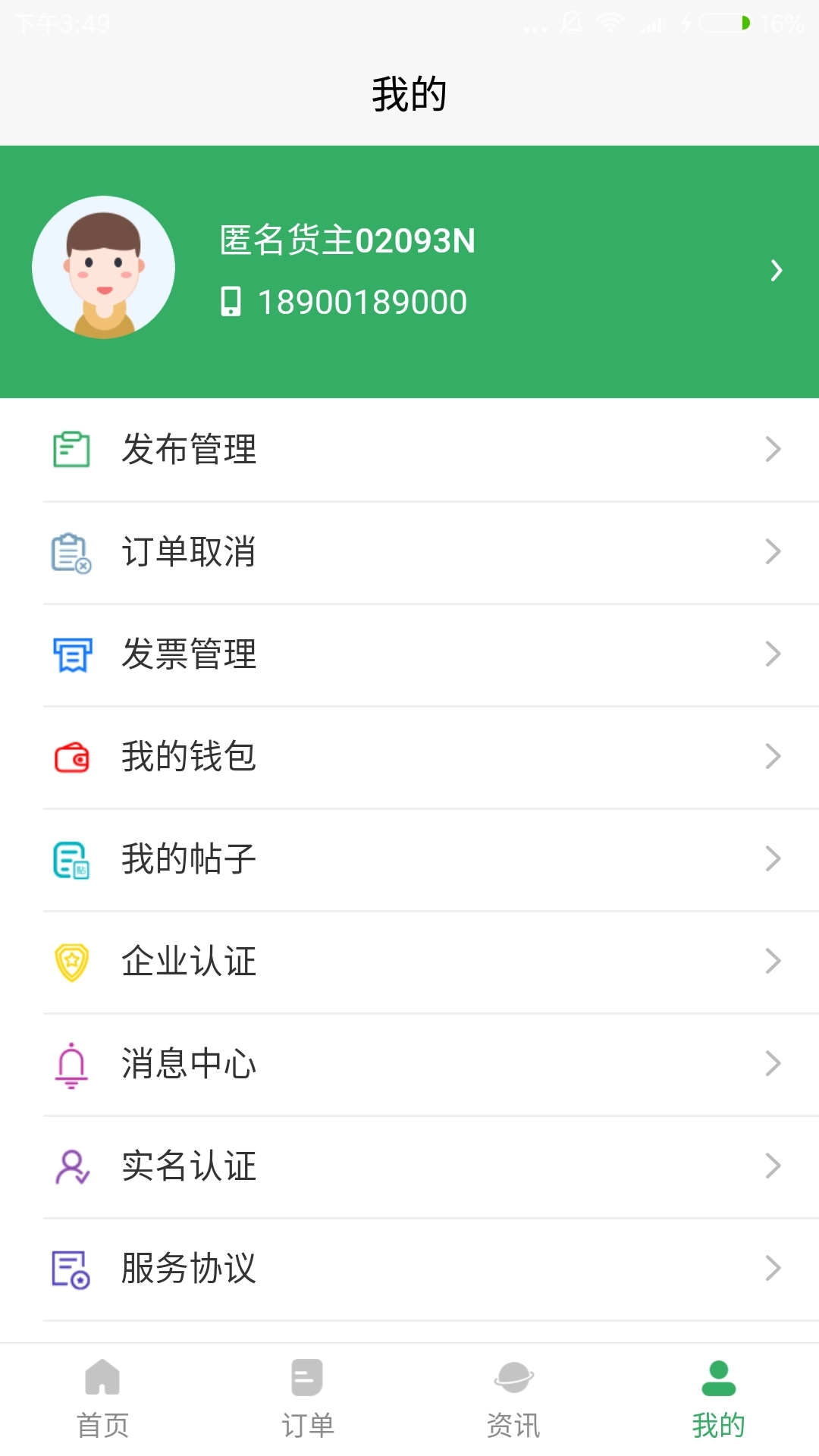Click the red 我的钱包 wallet icon
This screenshot has width=819, height=1456.
(71, 756)
